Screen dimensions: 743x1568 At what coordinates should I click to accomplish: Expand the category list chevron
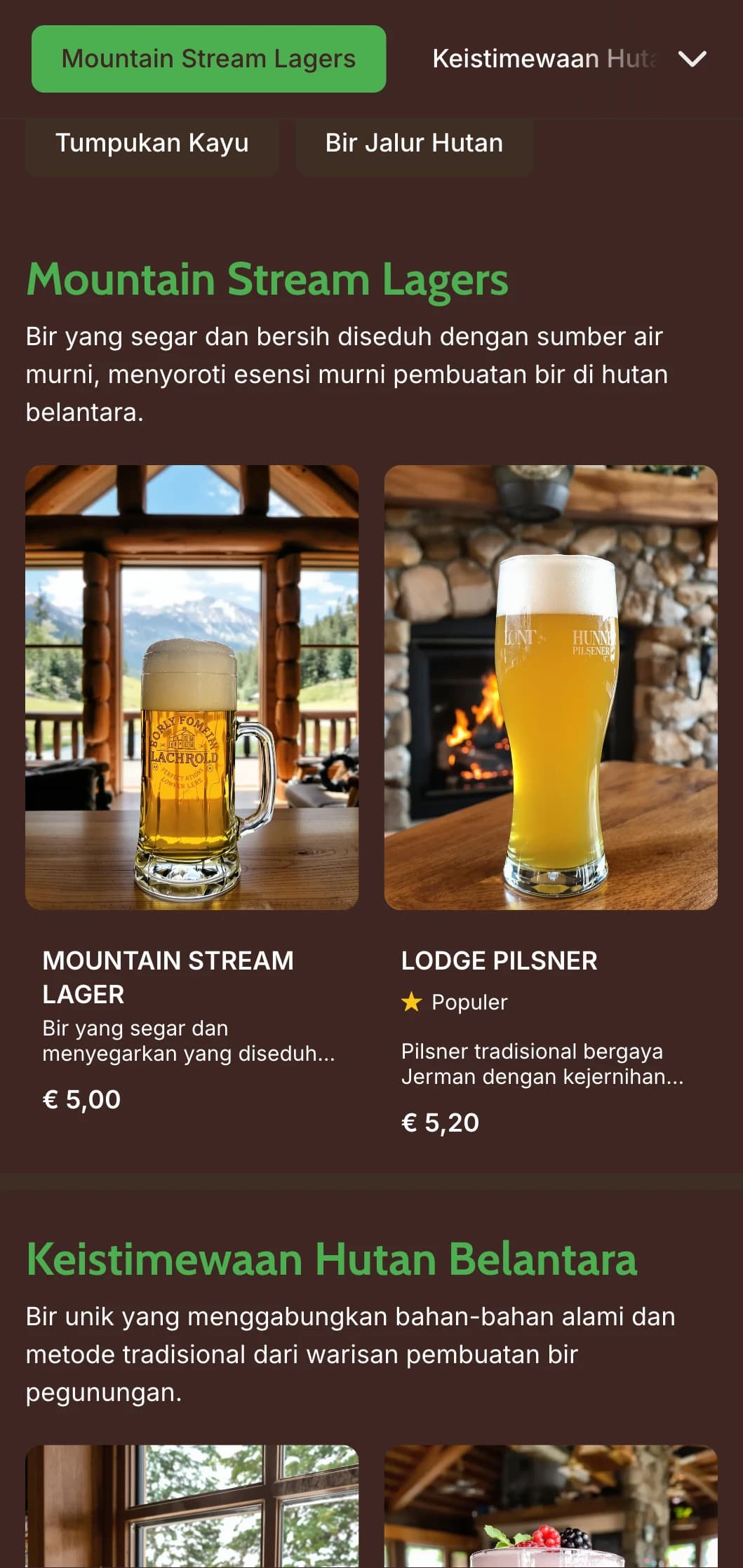(x=692, y=59)
